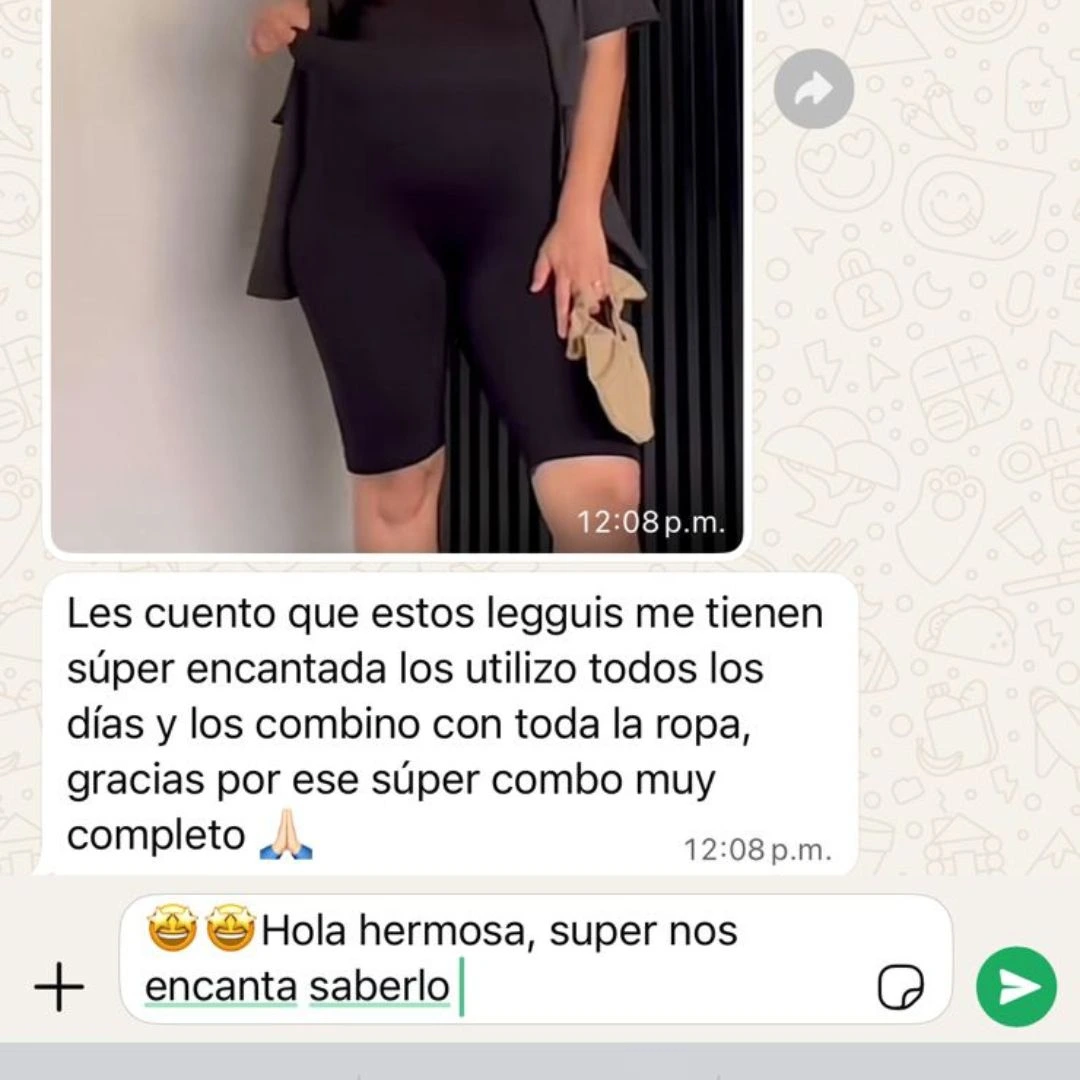Send the typed message
This screenshot has height=1080, width=1080.
pyautogui.click(x=1016, y=986)
